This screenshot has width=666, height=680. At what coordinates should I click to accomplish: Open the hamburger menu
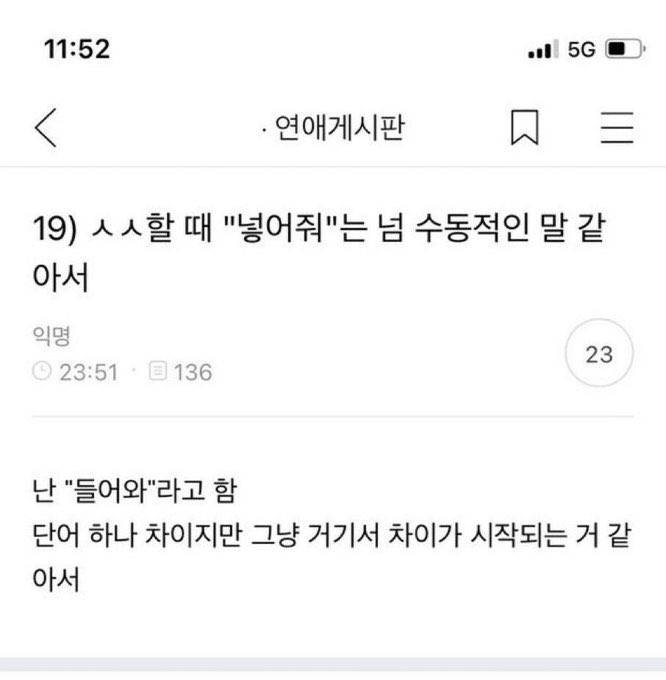[x=616, y=128]
